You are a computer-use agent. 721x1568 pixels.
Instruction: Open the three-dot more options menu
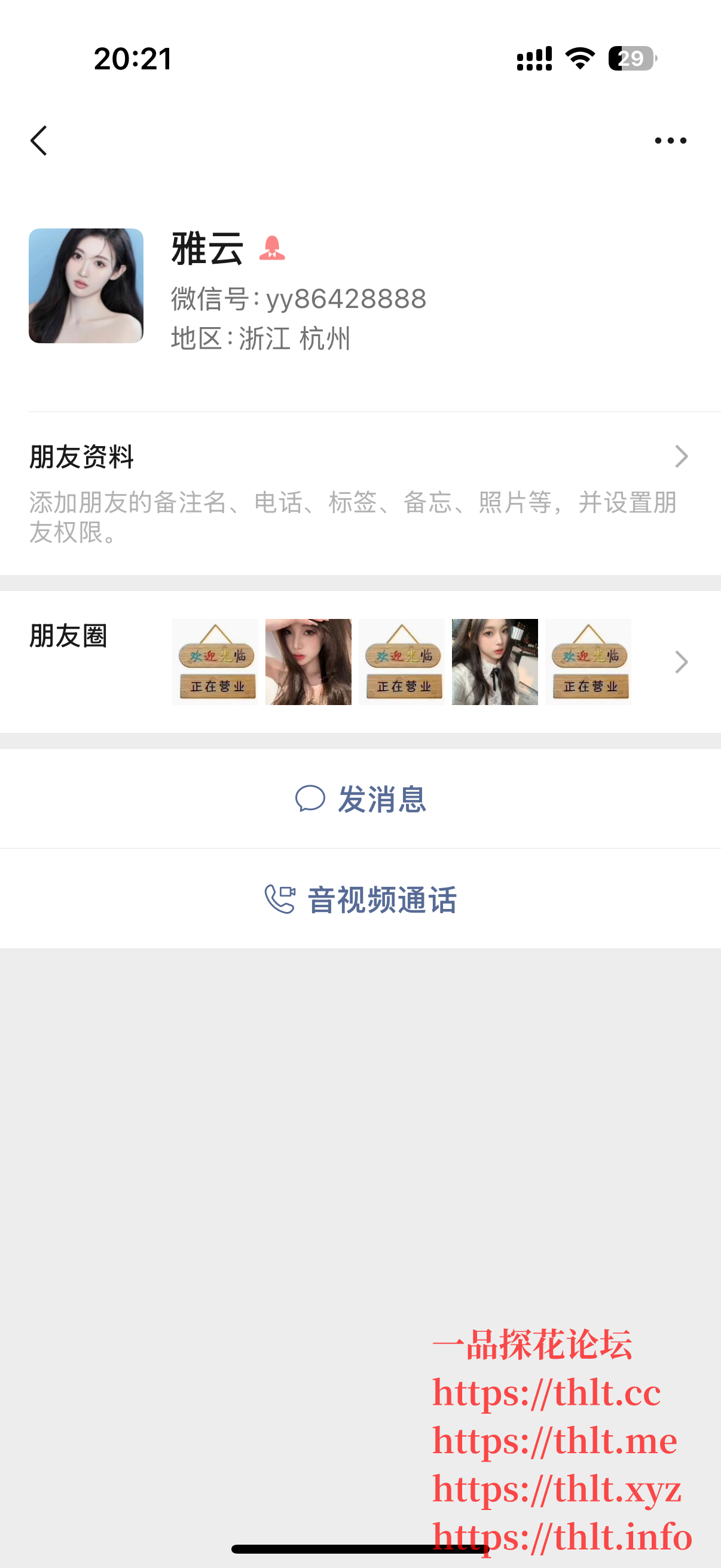coord(670,141)
